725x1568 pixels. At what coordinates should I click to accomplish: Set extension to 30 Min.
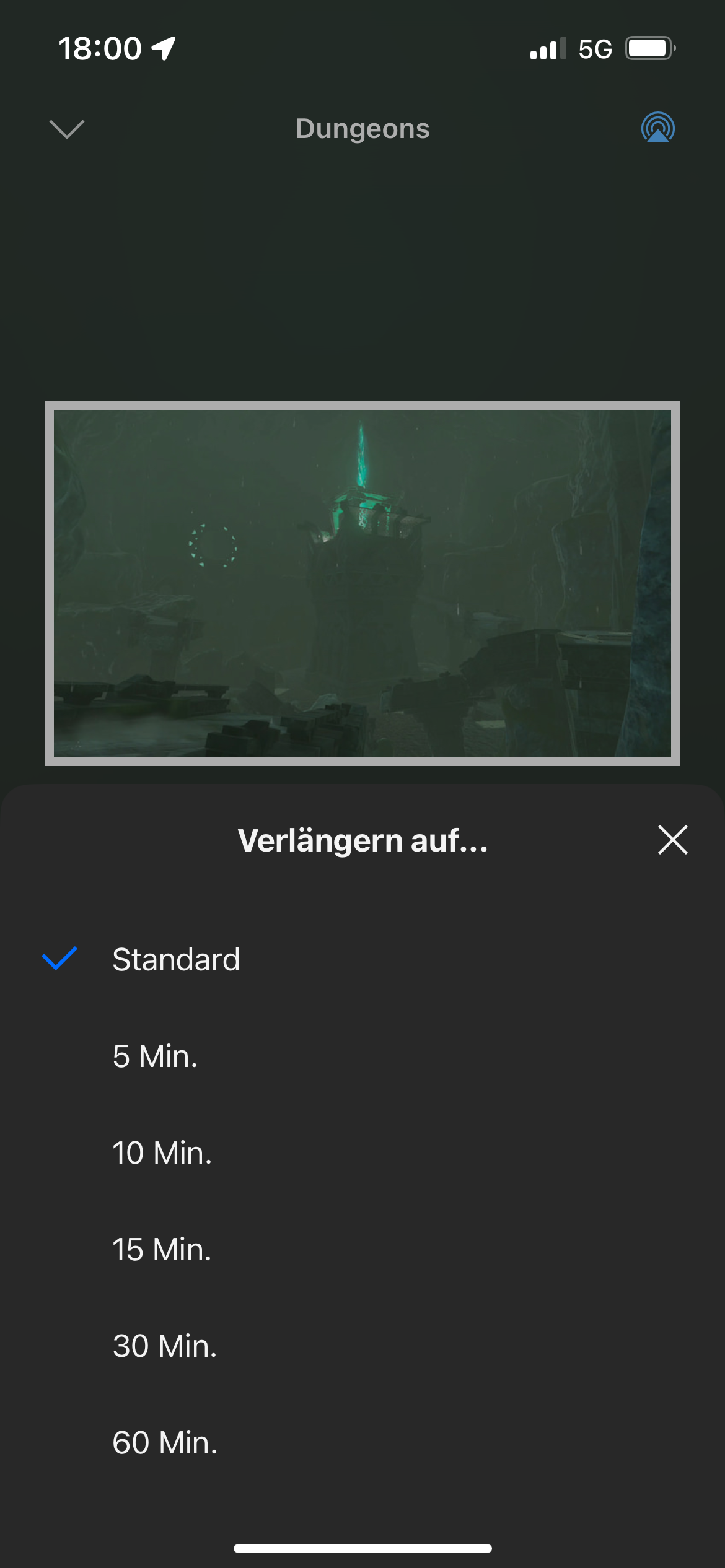point(165,1346)
